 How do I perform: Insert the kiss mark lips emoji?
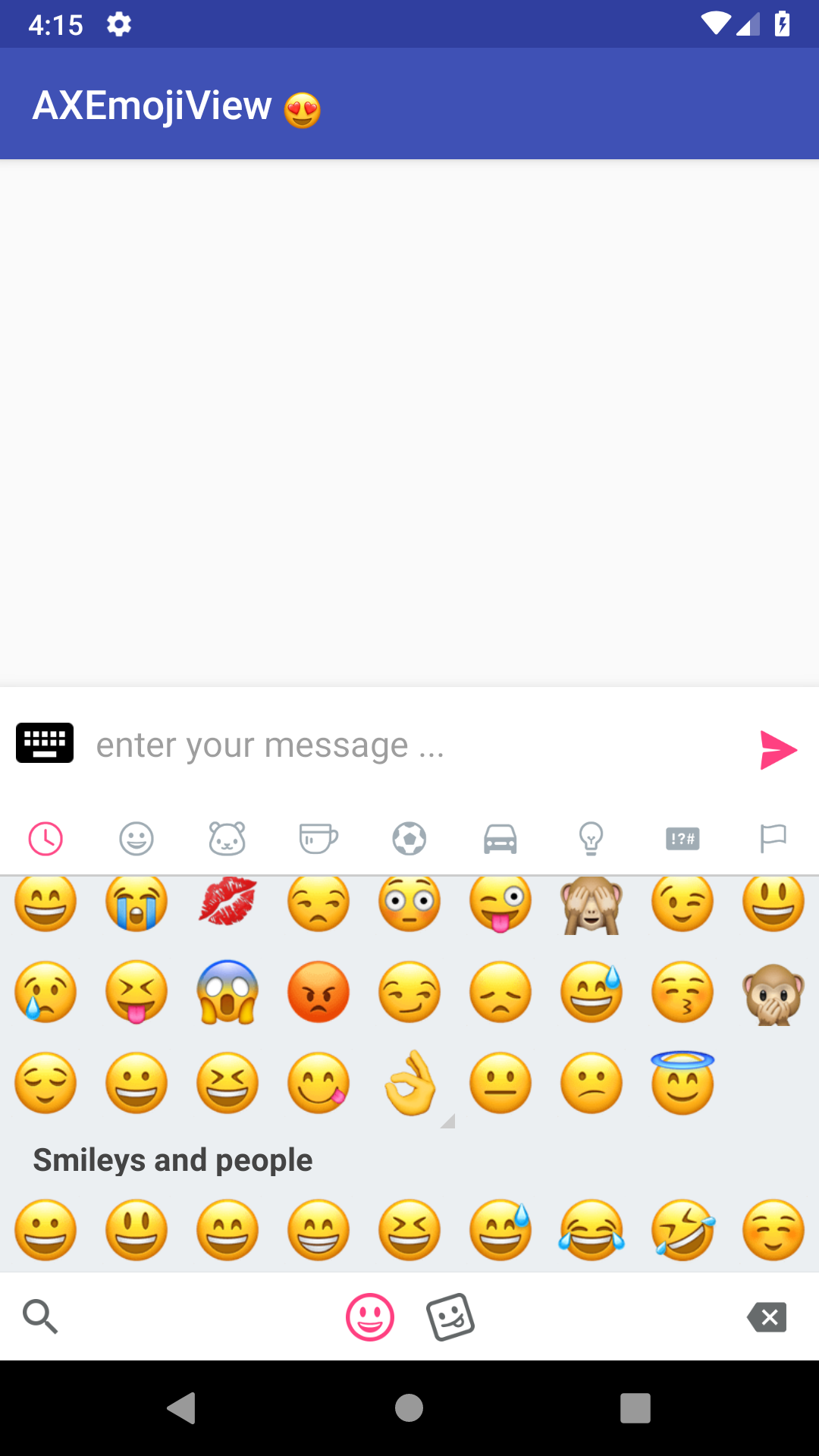[227, 902]
